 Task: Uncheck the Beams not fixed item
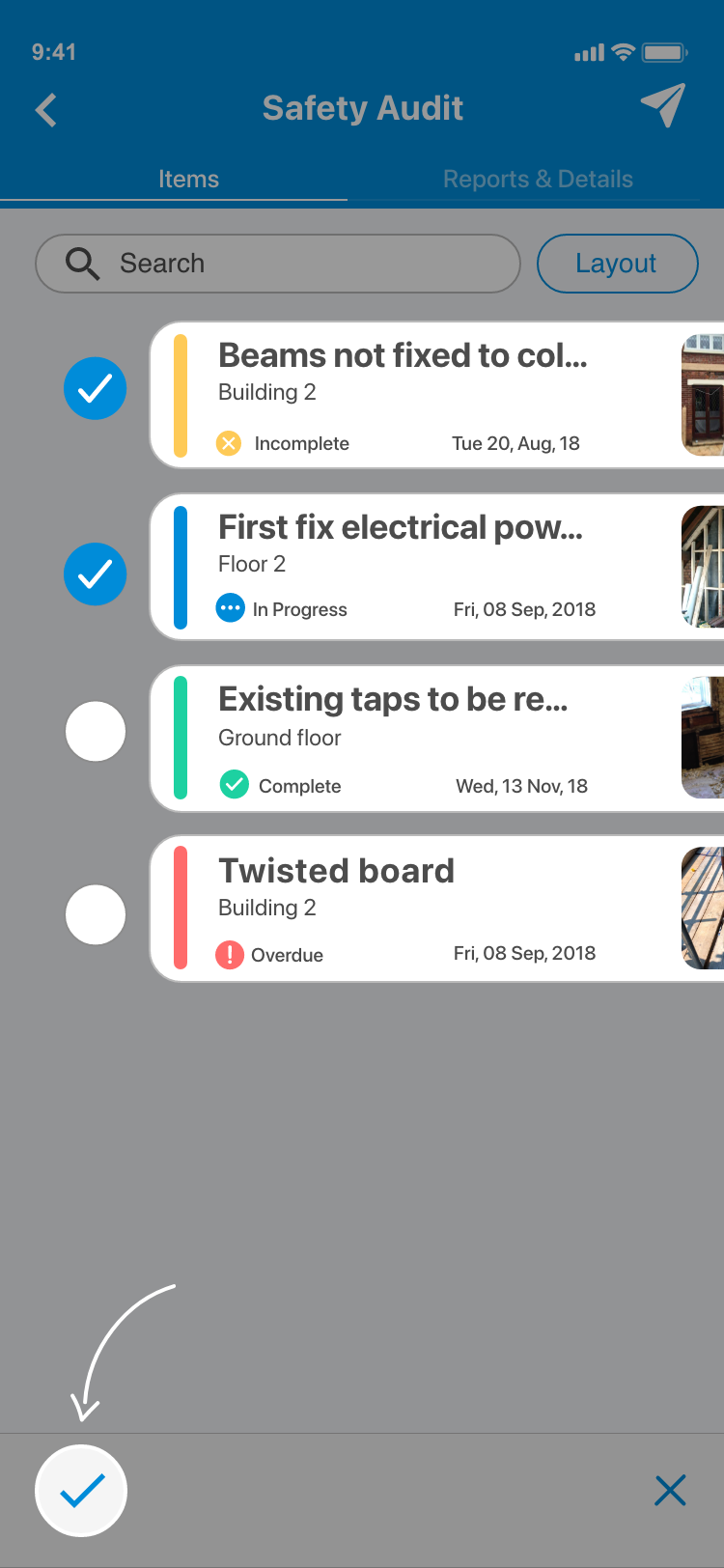click(x=95, y=389)
